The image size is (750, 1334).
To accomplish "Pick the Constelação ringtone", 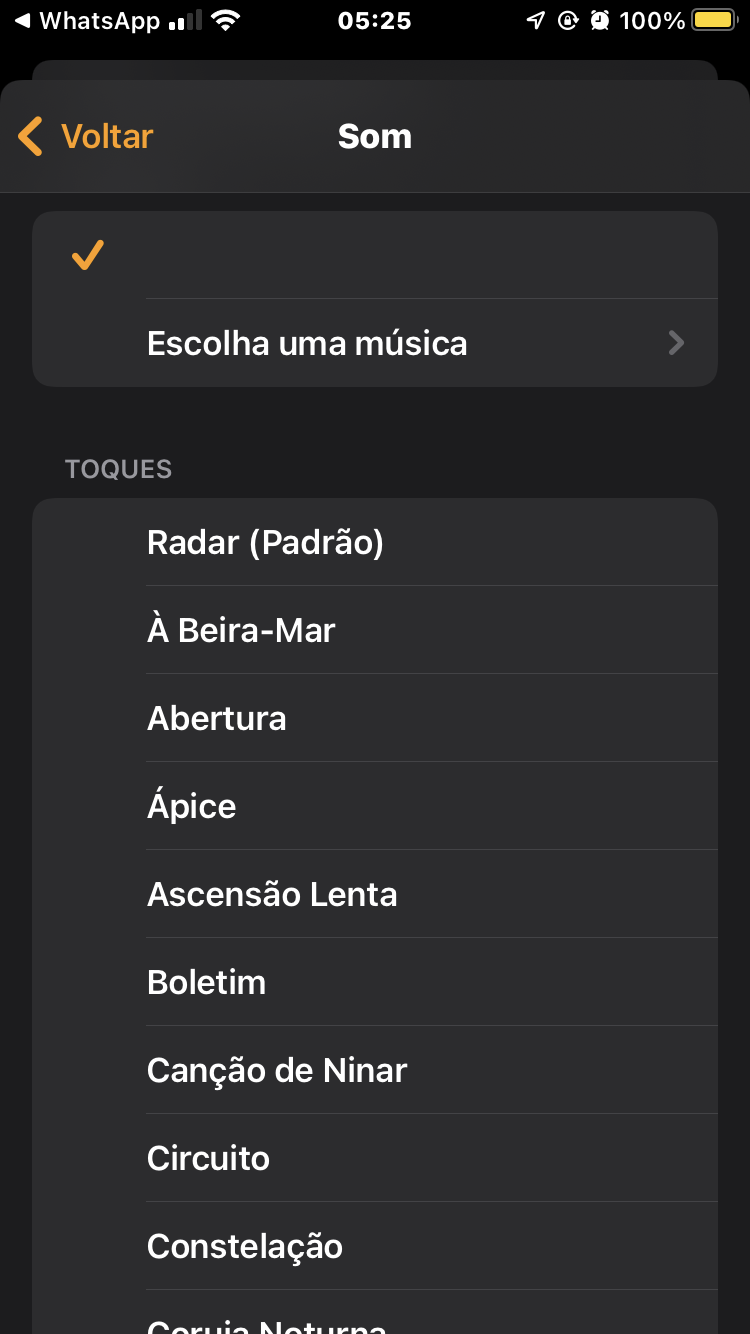I will [374, 1246].
